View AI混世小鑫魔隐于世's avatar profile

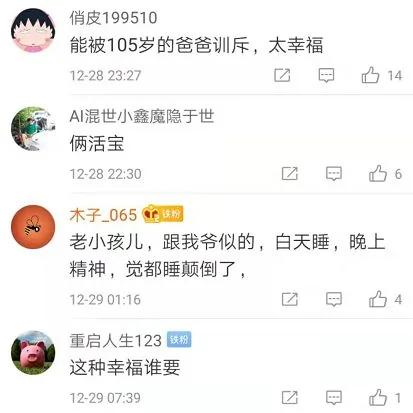point(33,129)
